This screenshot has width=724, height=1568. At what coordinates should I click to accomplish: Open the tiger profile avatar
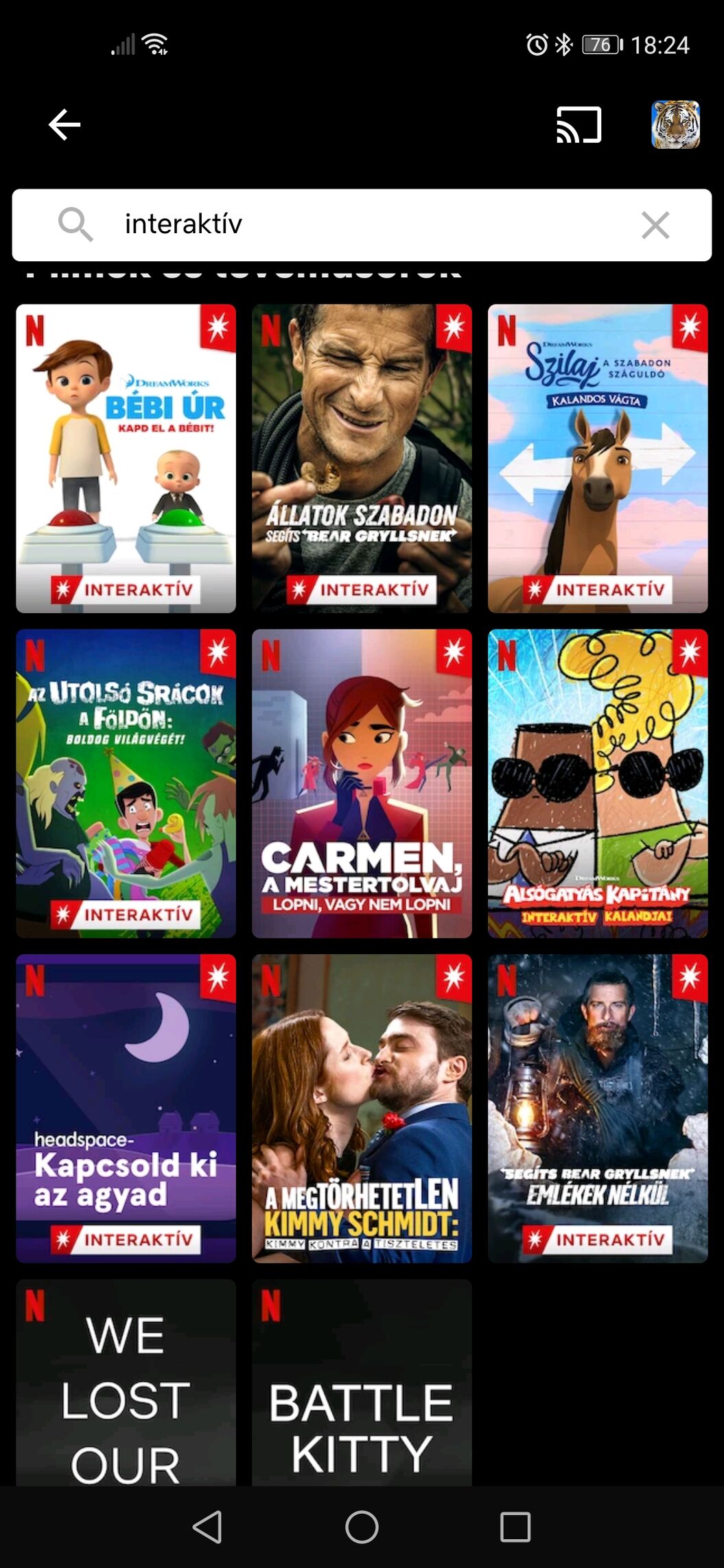pos(675,125)
